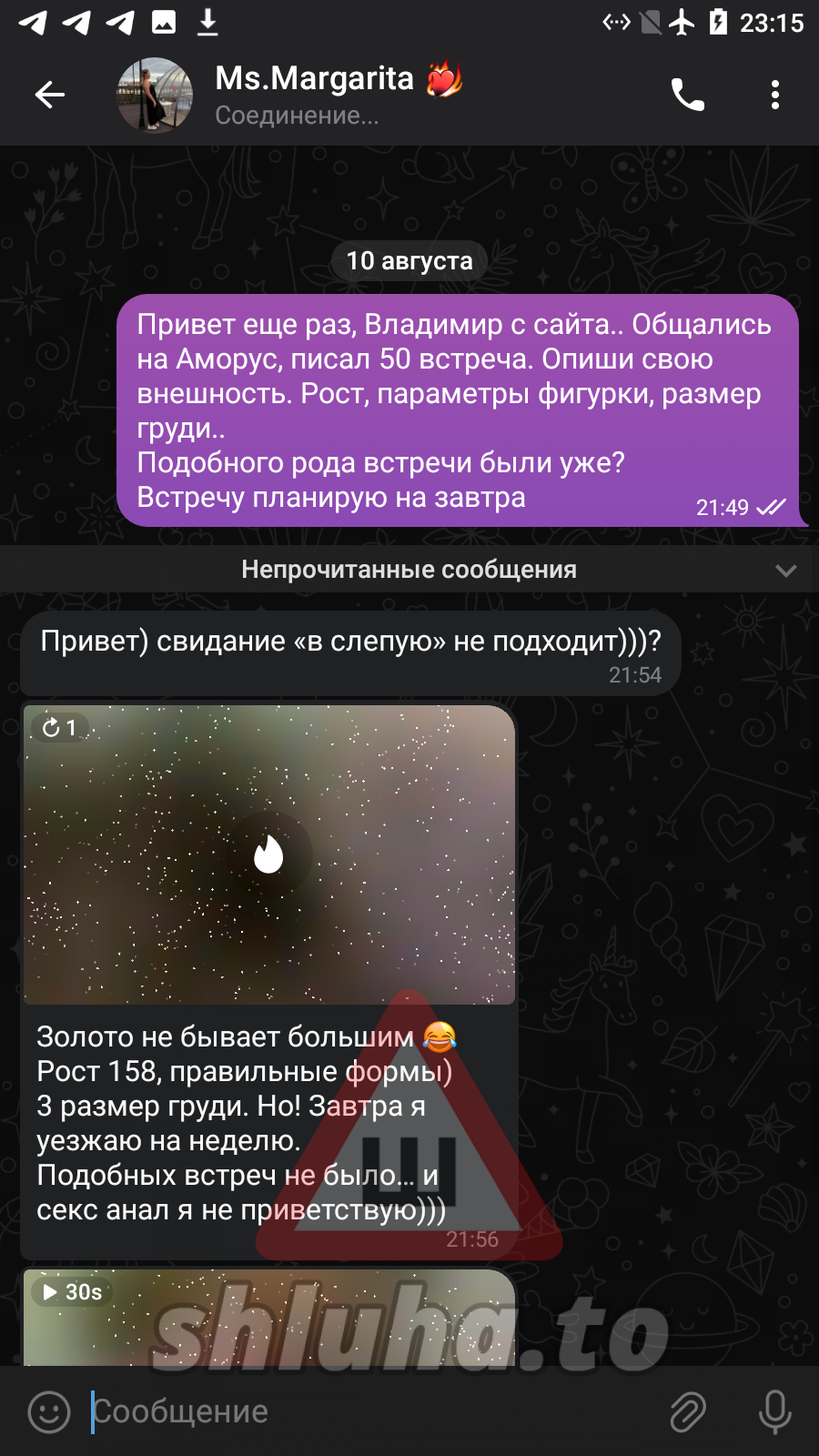Go back to the chat list
This screenshot has width=819, height=1456.
50,95
